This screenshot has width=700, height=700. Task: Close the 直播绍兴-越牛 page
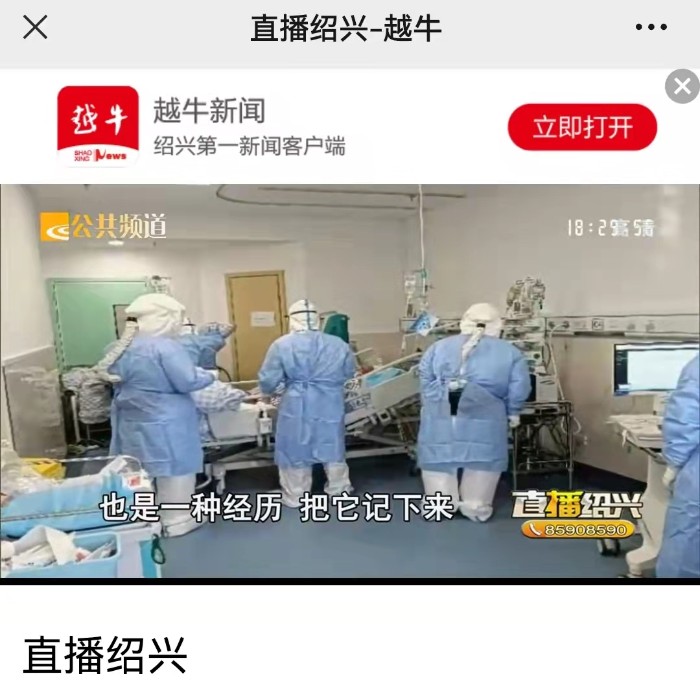pyautogui.click(x=35, y=28)
